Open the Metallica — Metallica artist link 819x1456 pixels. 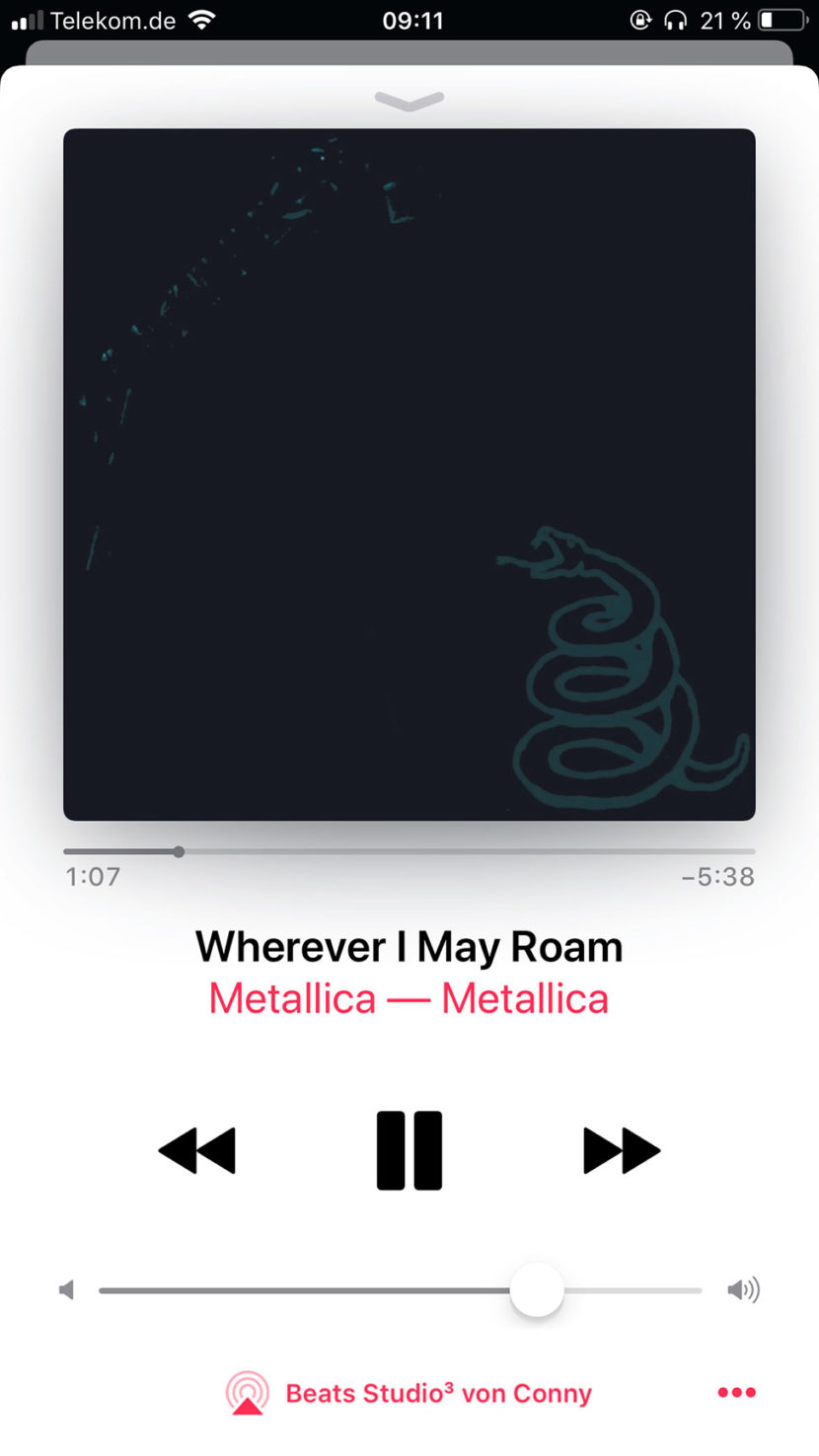409,998
